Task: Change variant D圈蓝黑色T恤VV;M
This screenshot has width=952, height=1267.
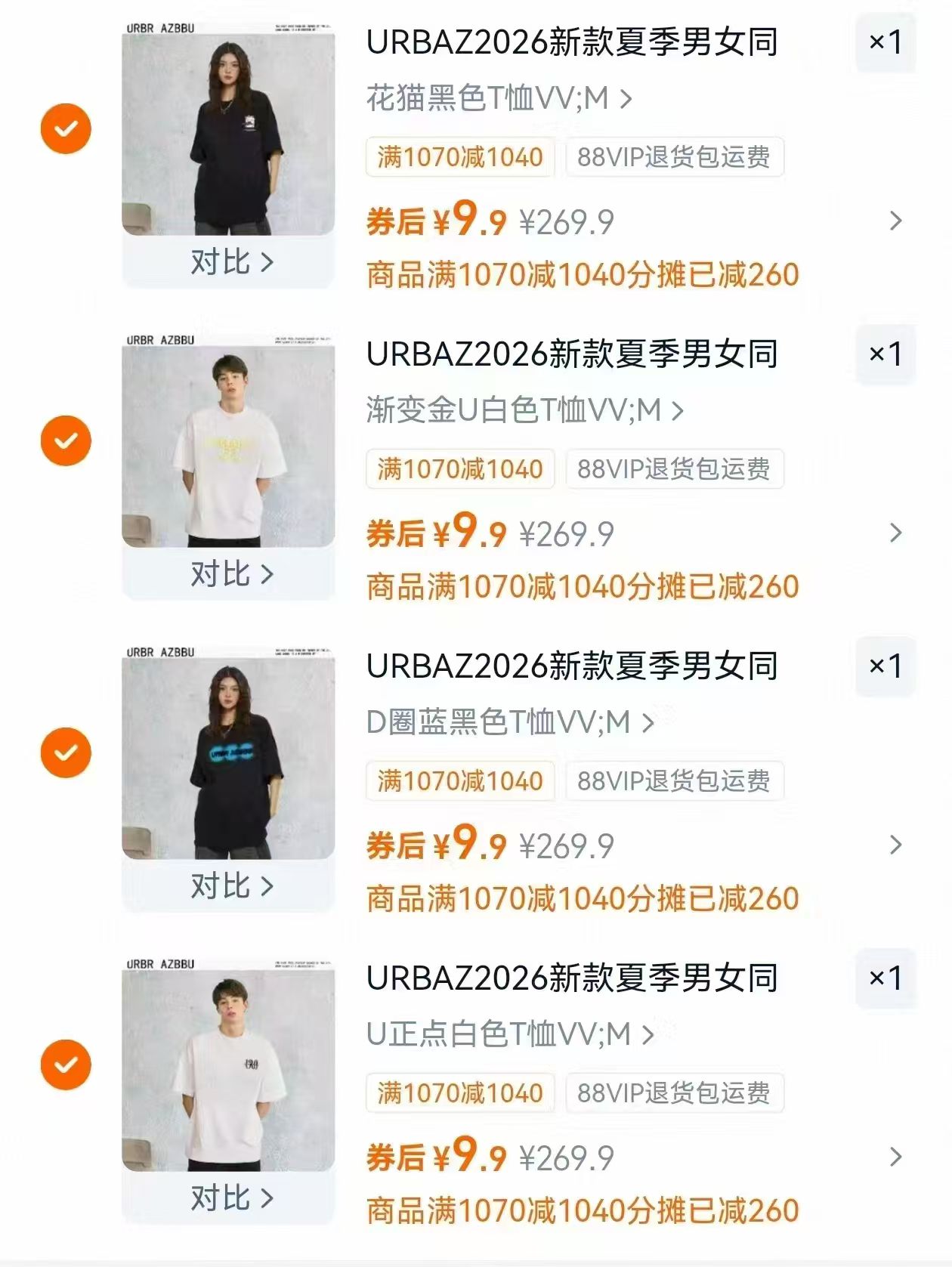Action: 509,722
